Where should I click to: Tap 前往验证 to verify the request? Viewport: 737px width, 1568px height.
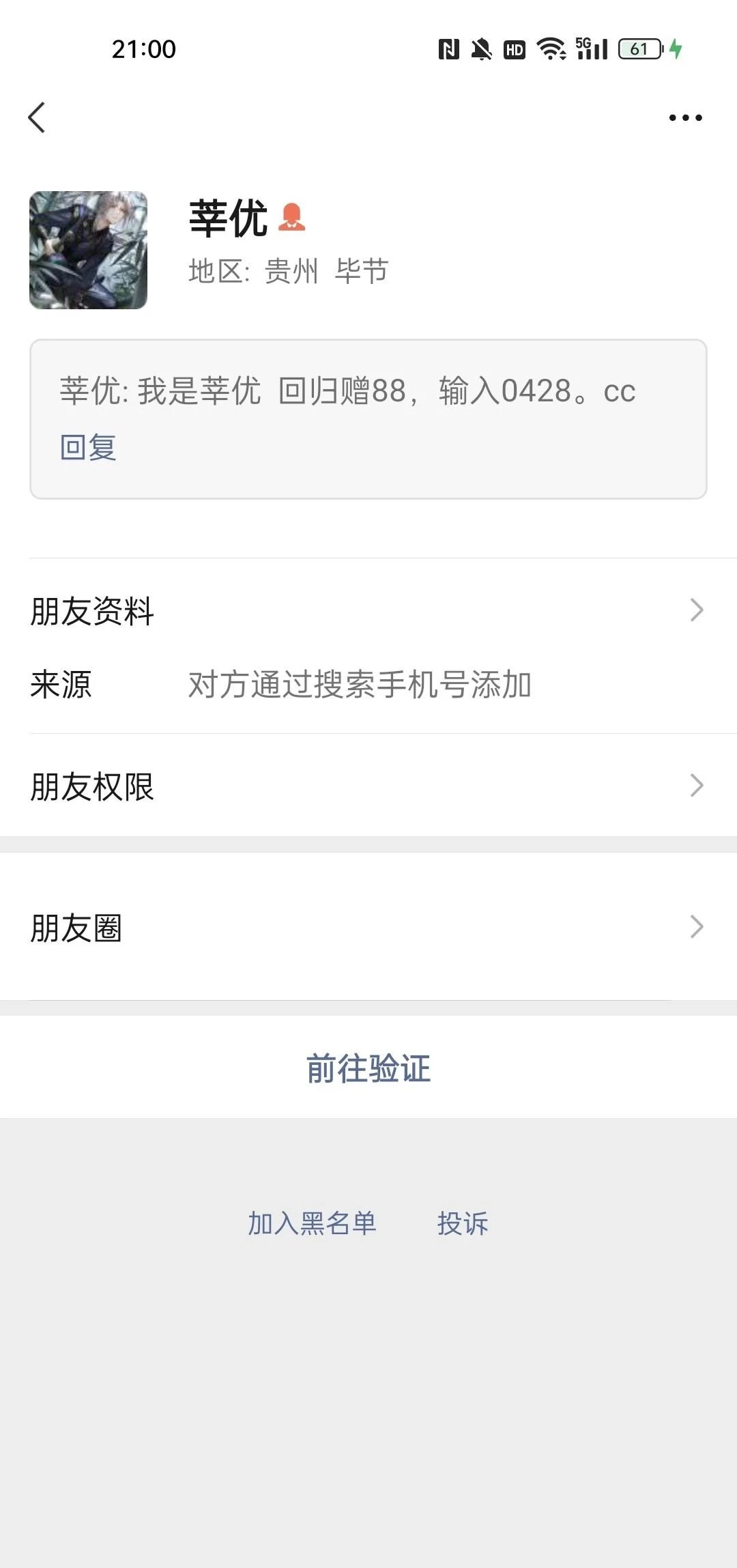(x=369, y=1068)
